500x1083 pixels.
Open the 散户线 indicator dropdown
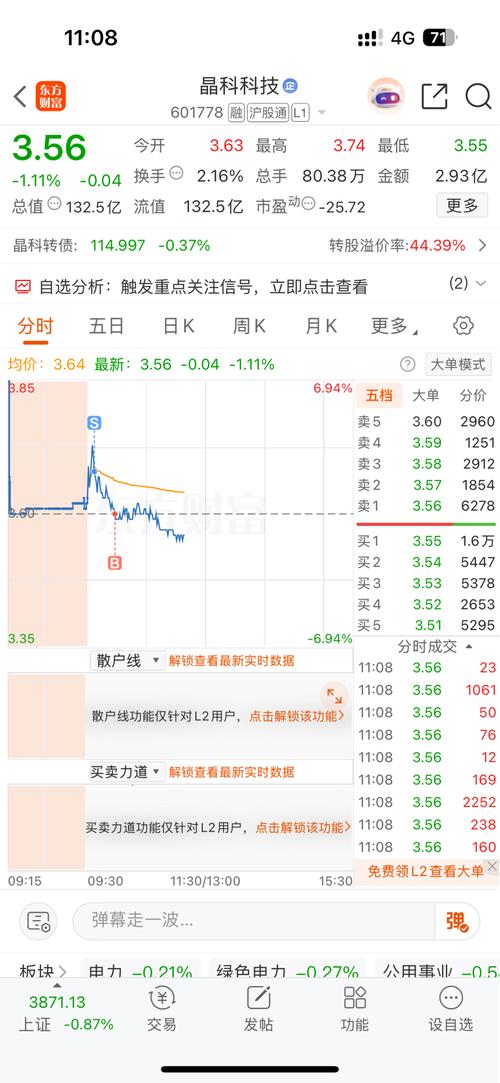[128, 661]
